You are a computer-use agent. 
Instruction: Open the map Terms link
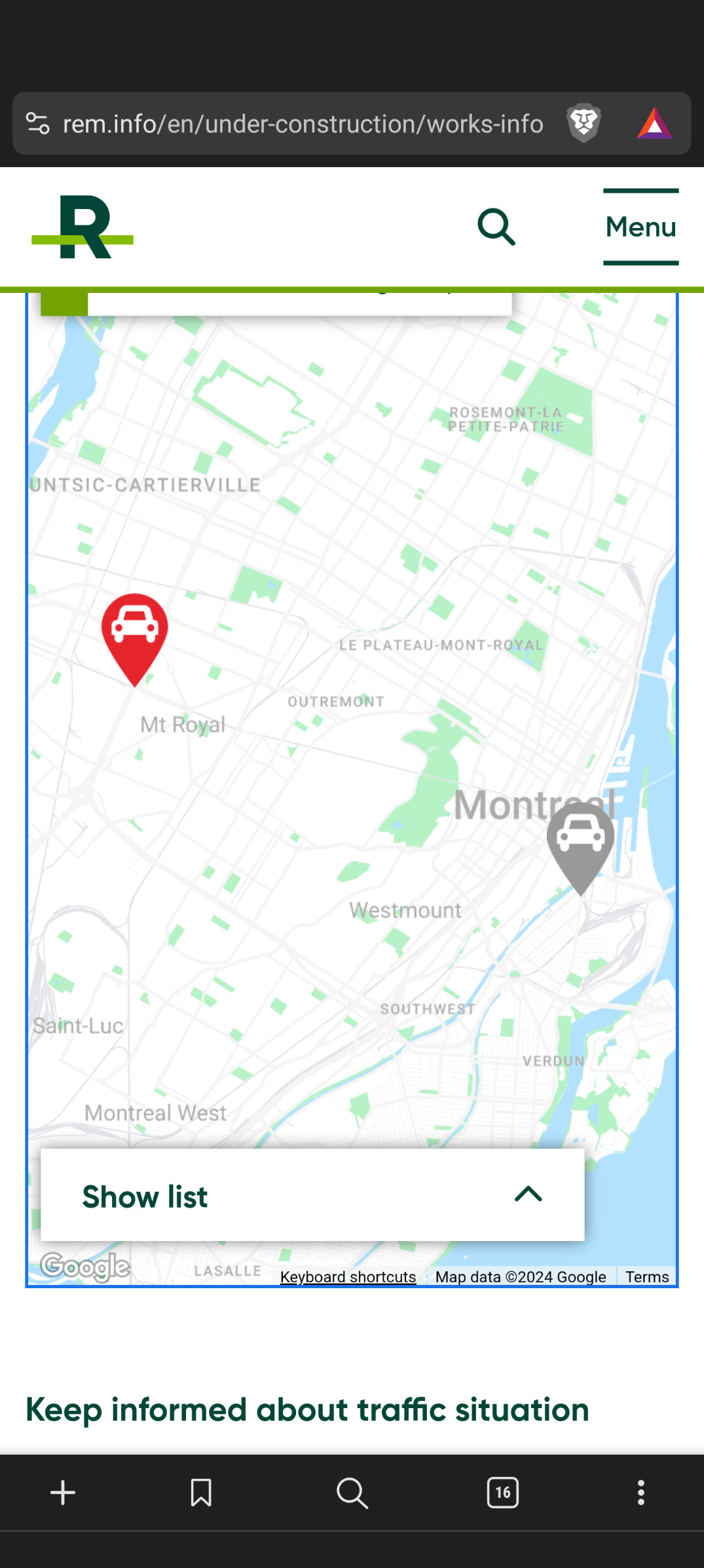(x=646, y=1276)
